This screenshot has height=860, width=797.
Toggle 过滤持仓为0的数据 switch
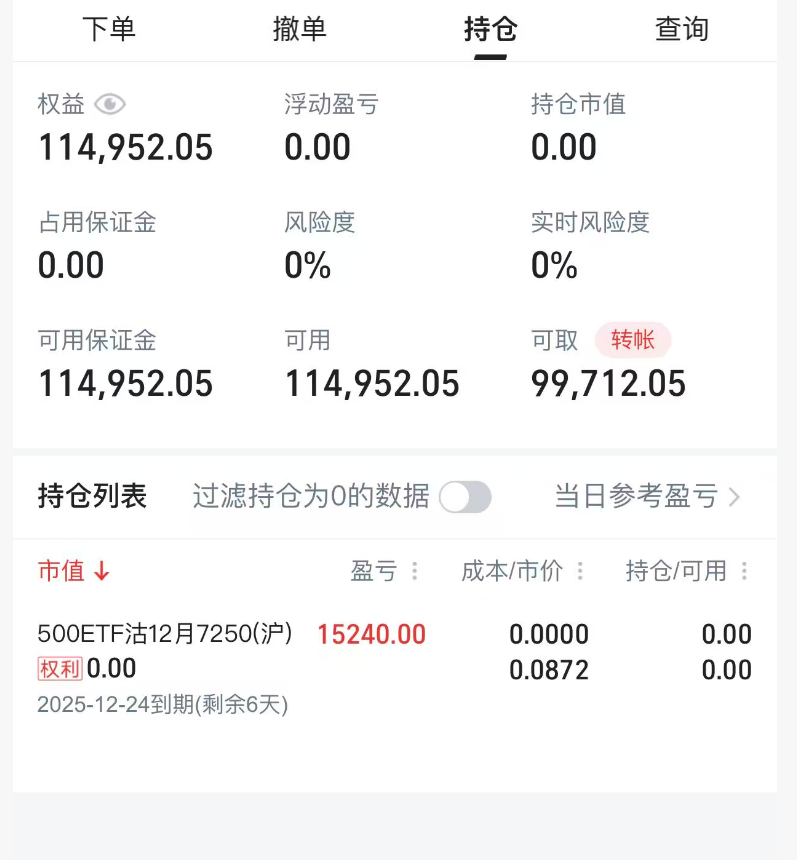tap(466, 496)
